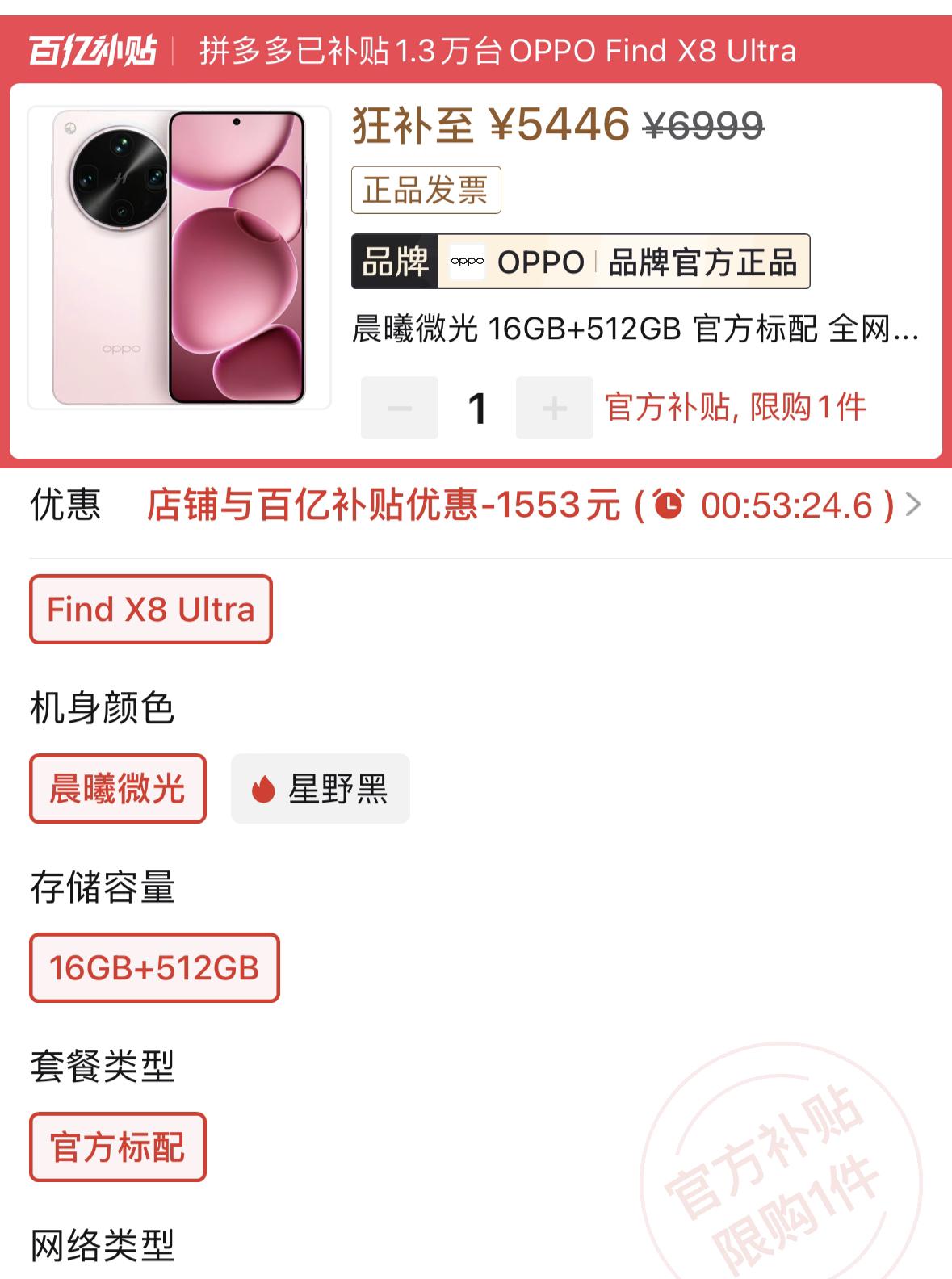Click the minus icon to decrease quantity
952x1279 pixels.
(x=399, y=407)
